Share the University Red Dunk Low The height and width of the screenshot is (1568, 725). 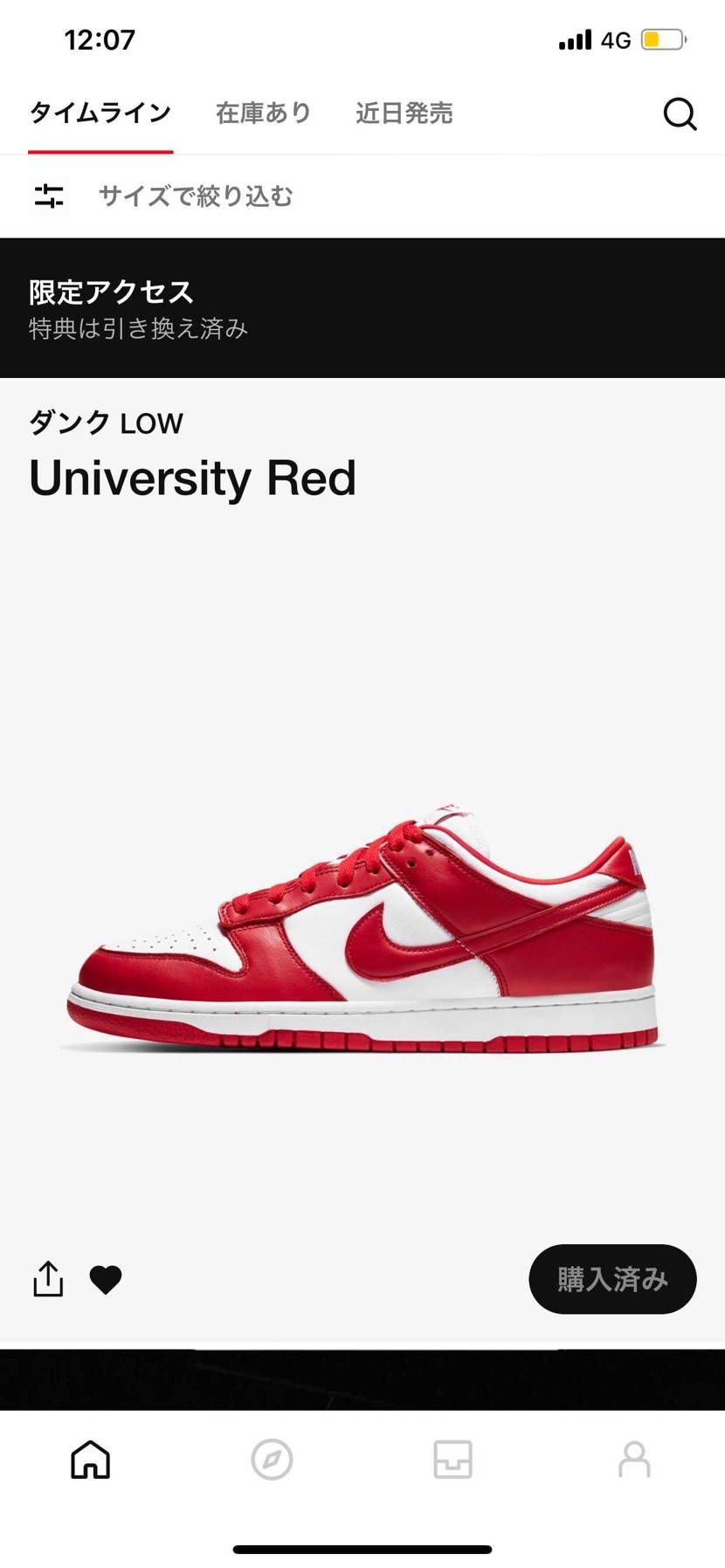click(x=48, y=1279)
